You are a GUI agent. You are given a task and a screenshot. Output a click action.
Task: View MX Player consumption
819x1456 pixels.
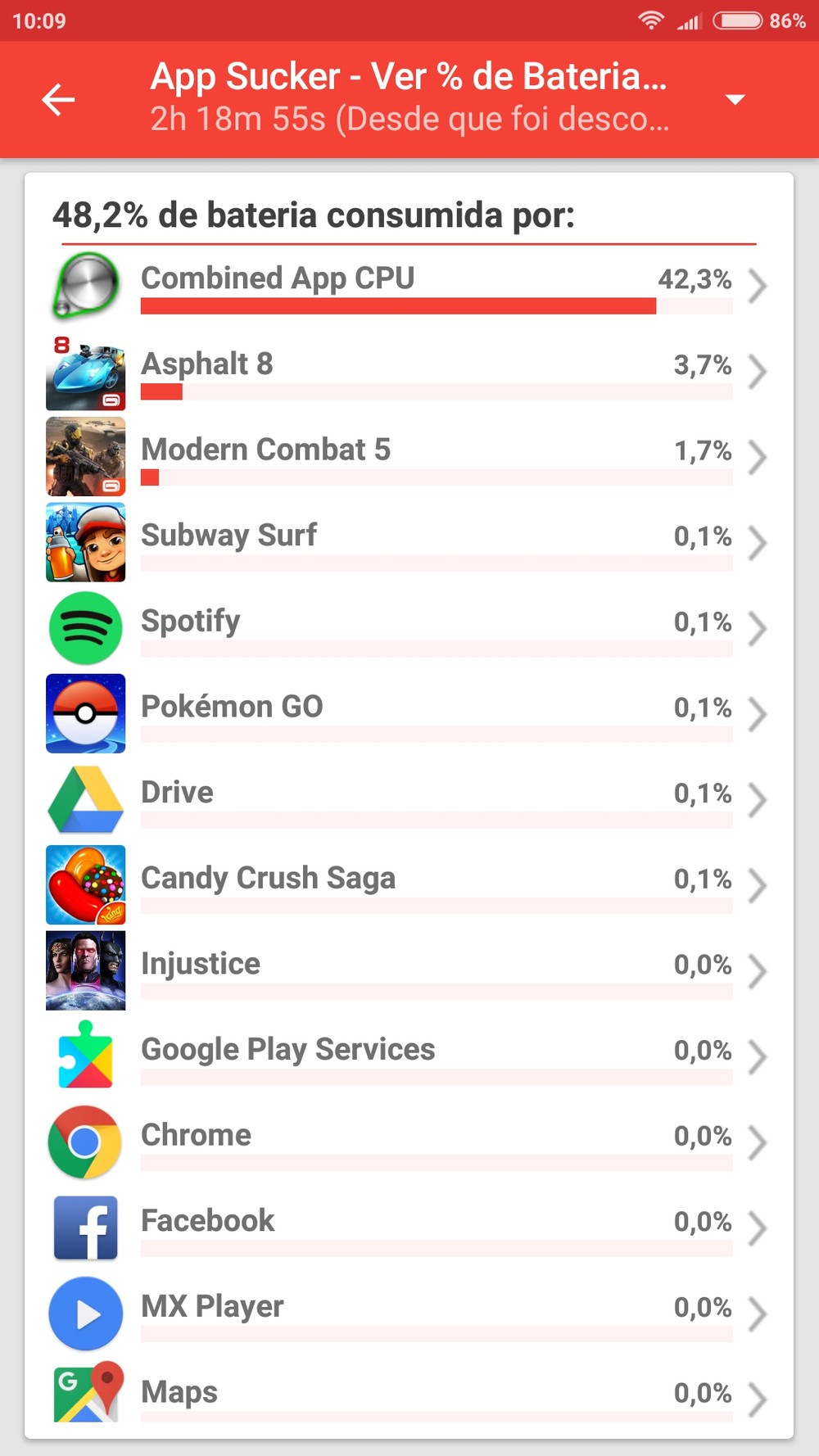point(409,1313)
